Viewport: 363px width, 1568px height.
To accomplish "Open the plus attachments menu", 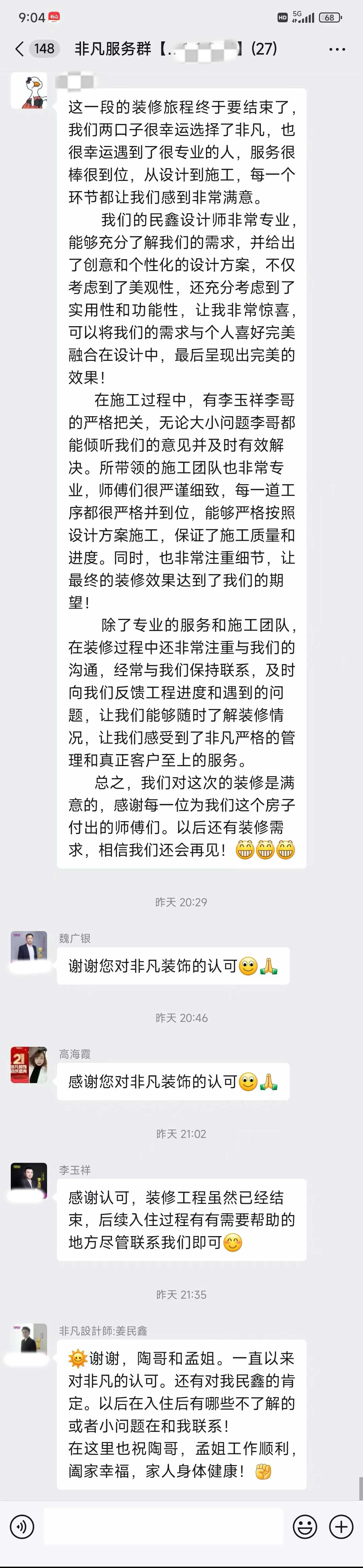I will [x=341, y=1526].
